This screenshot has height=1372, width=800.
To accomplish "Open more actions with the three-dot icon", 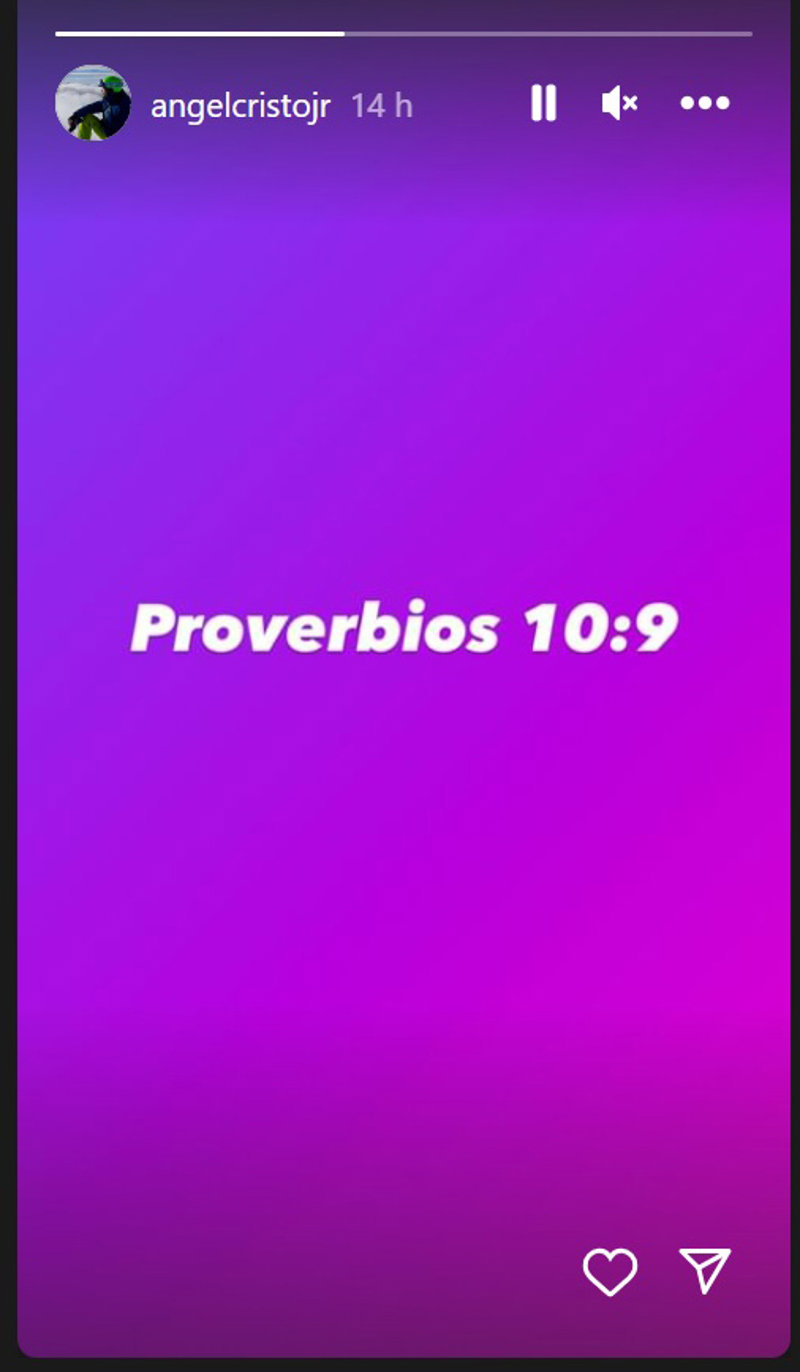I will pos(706,103).
